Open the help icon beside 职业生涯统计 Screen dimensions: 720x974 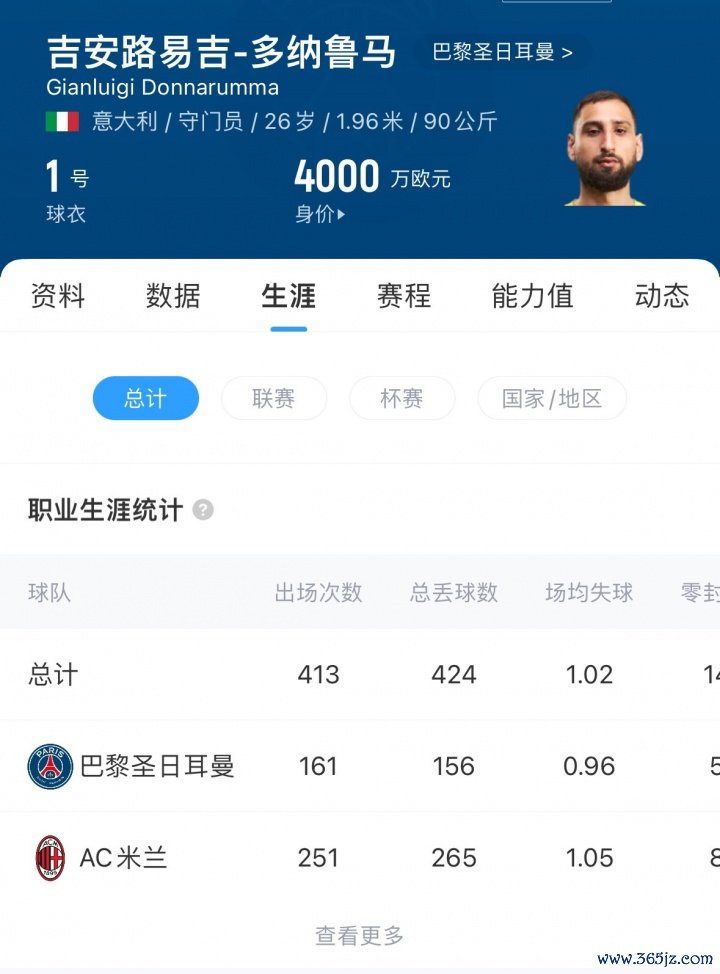point(203,510)
